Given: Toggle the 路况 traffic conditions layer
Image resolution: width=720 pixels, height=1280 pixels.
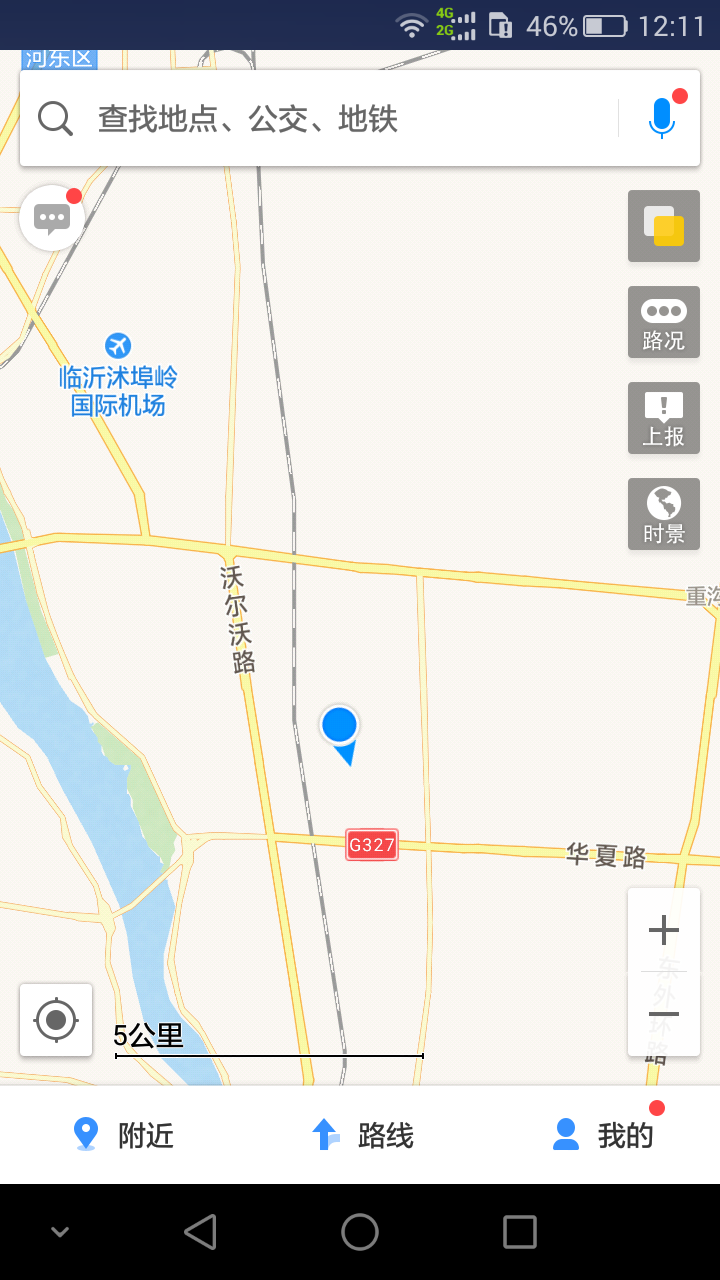Looking at the screenshot, I should tap(663, 322).
